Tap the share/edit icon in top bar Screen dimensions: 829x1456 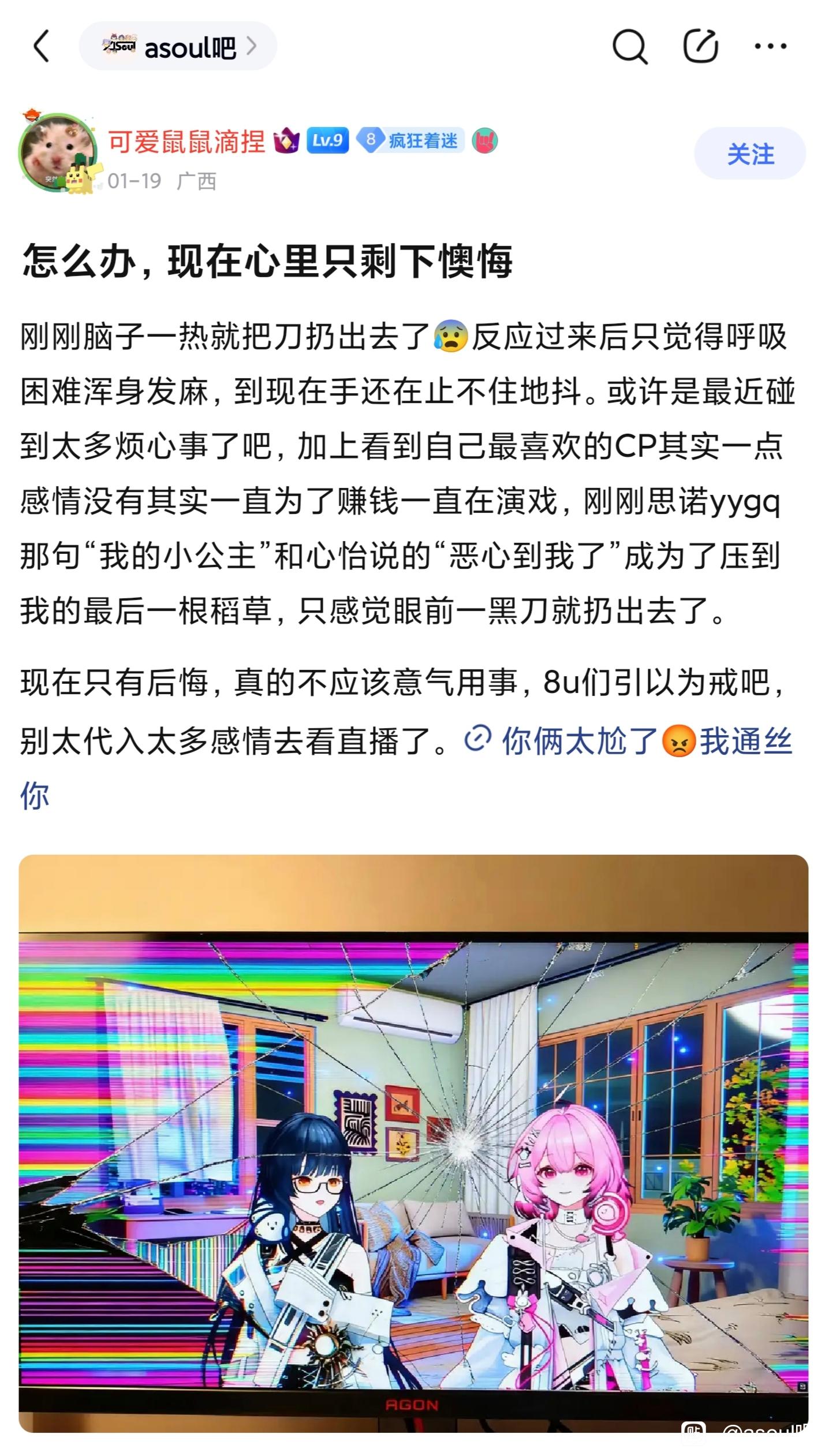[700, 46]
